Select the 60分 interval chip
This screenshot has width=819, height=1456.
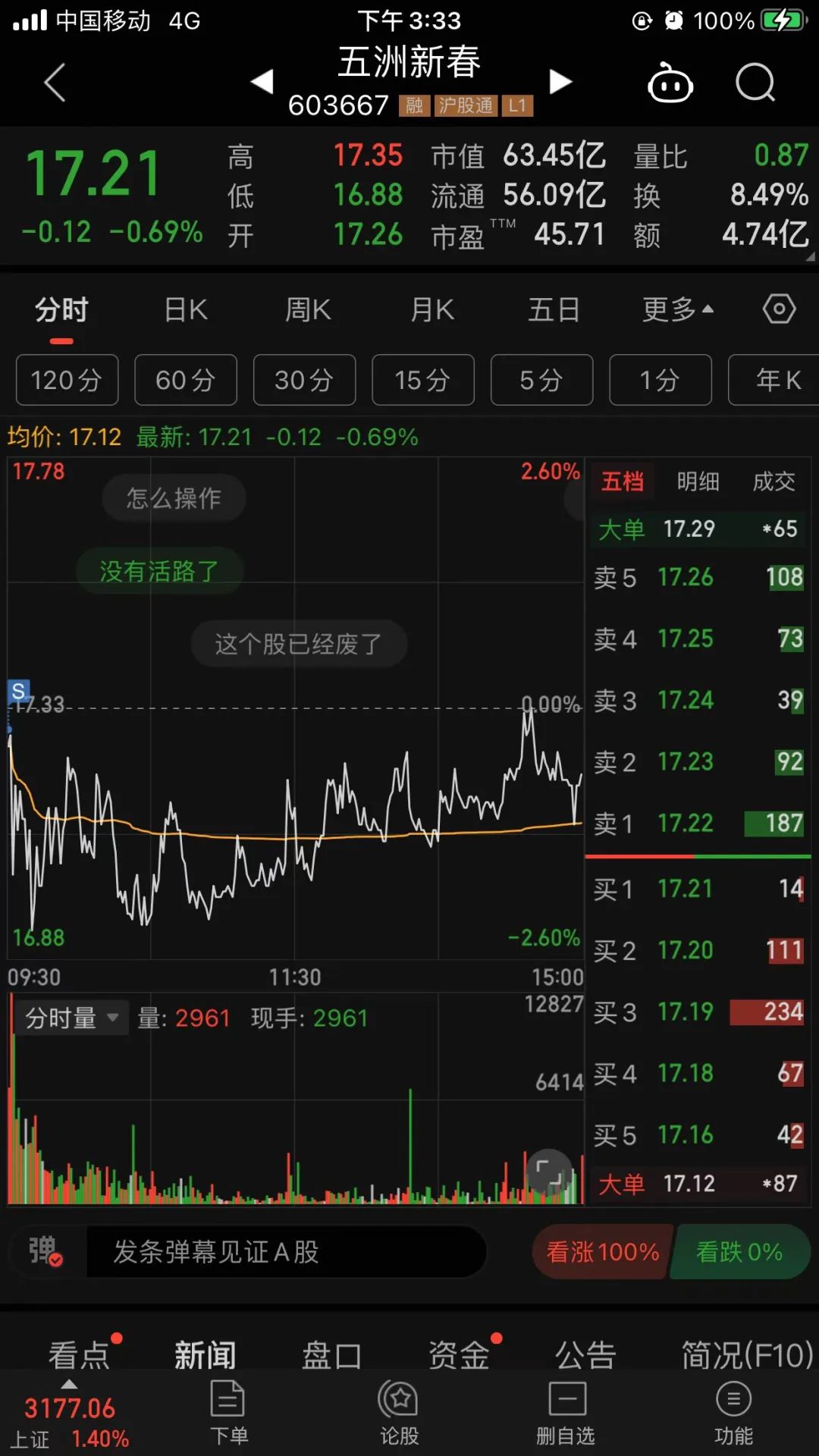(x=186, y=380)
